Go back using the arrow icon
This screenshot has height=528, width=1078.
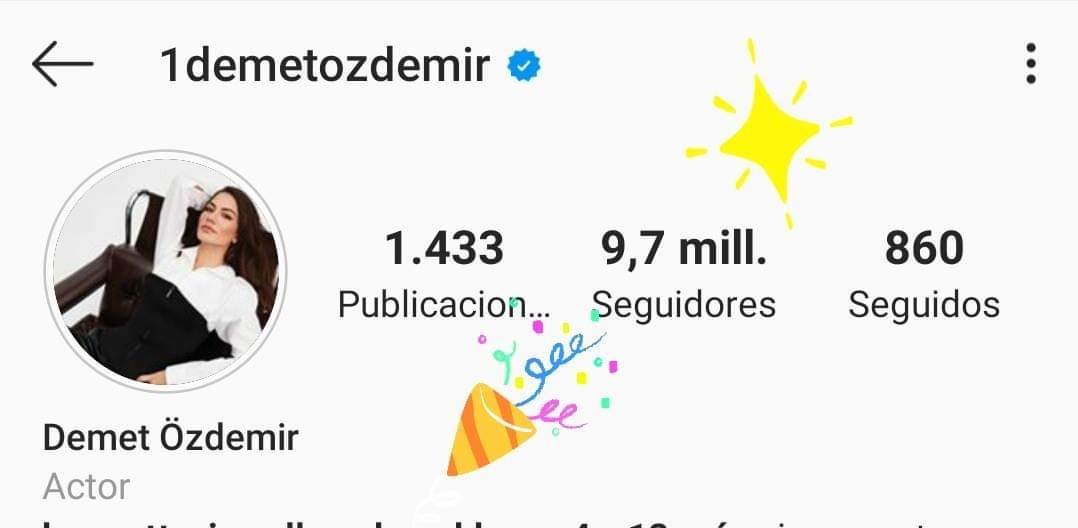pyautogui.click(x=62, y=65)
